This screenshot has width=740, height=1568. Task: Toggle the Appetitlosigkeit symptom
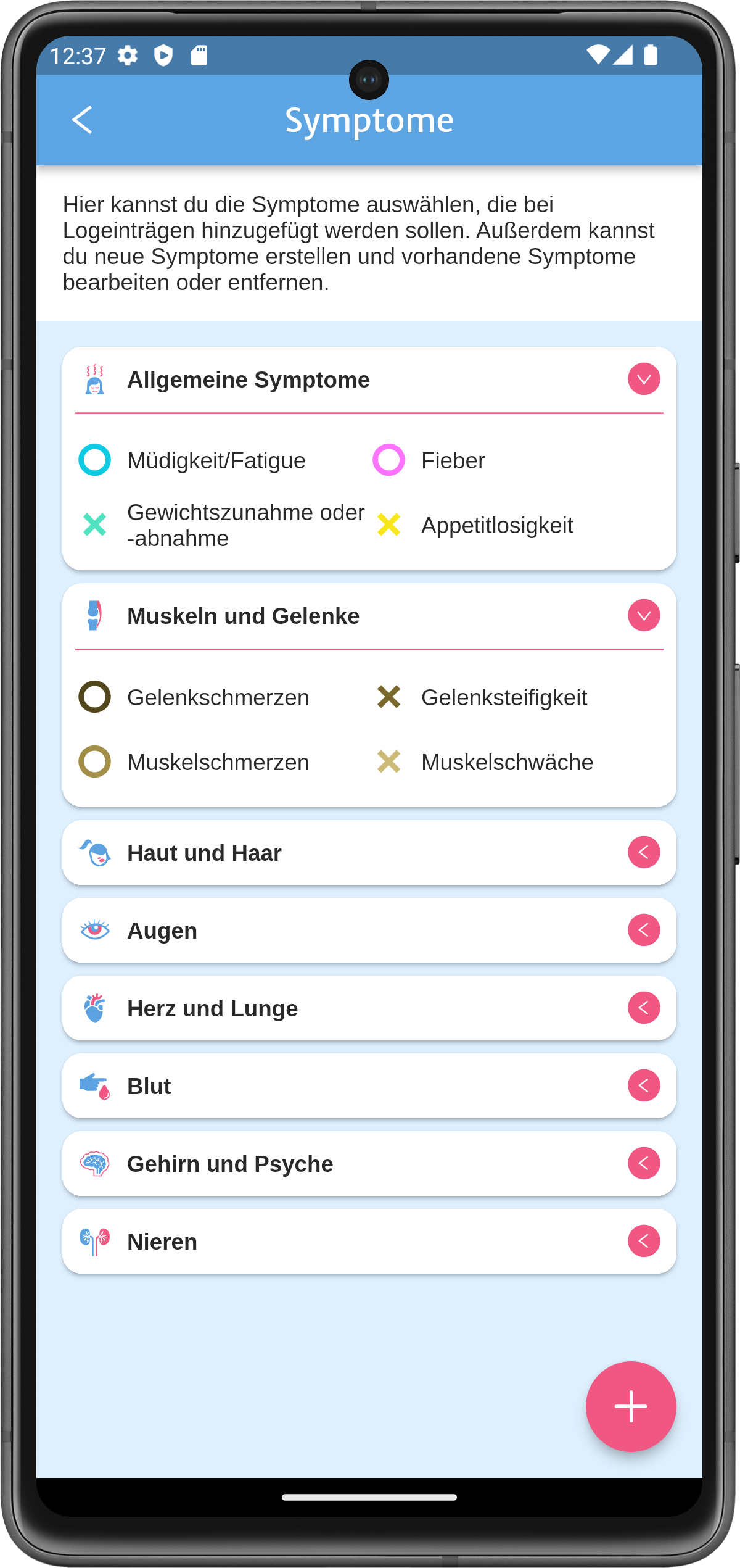pos(389,525)
